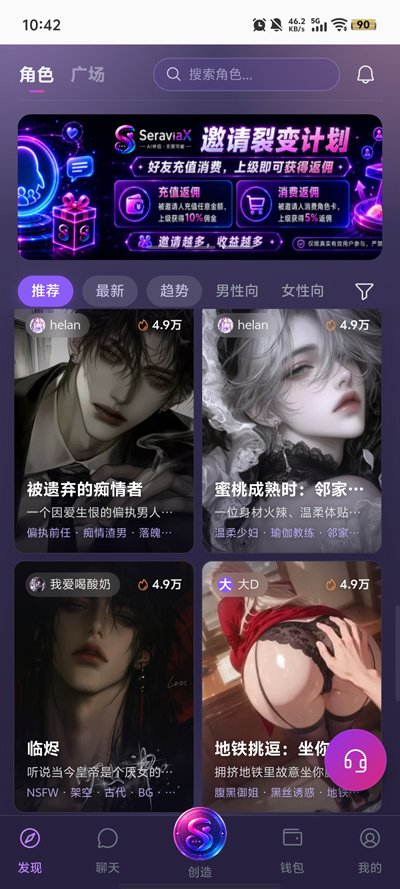Select the 最新 chip
This screenshot has width=400, height=889.
click(x=110, y=291)
